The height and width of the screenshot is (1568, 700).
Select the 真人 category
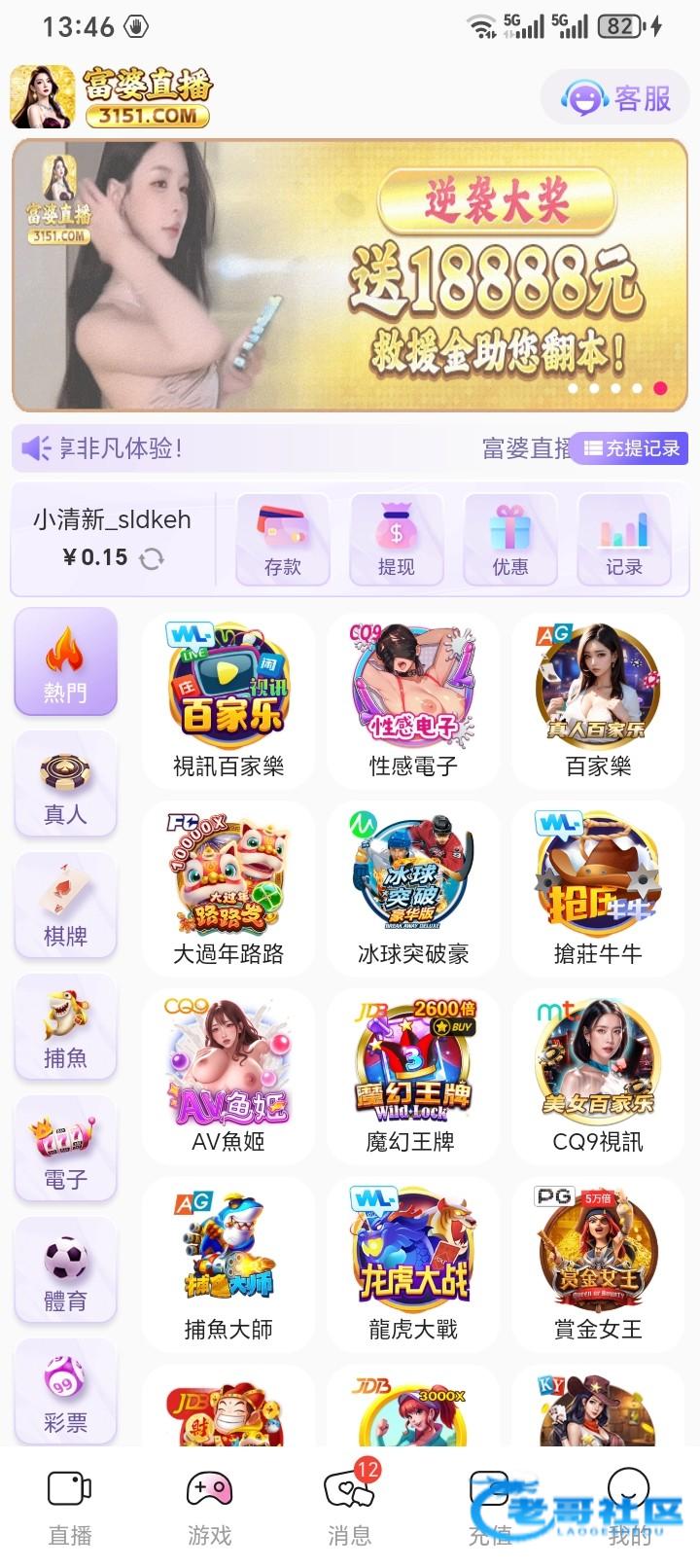pos(65,785)
